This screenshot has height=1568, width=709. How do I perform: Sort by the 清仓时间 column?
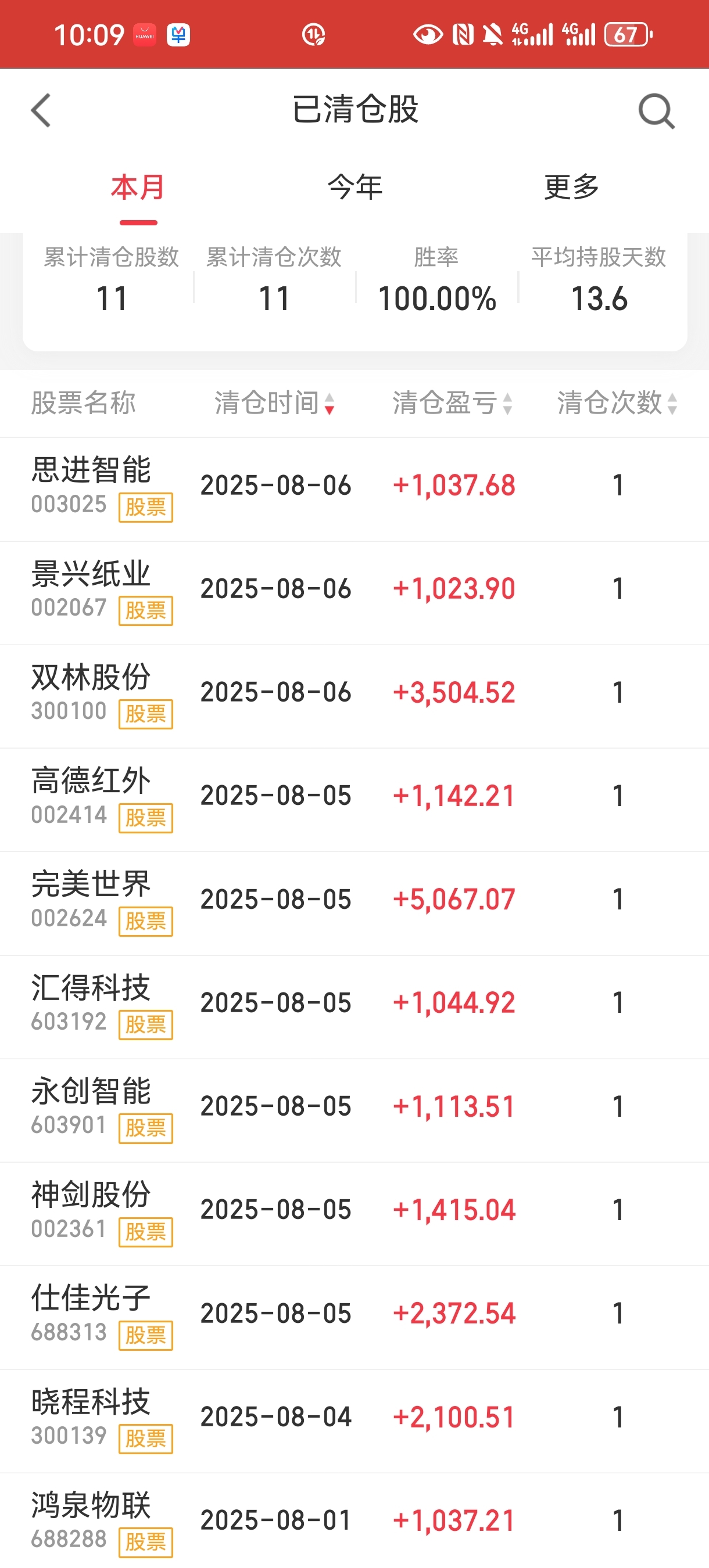[x=275, y=403]
